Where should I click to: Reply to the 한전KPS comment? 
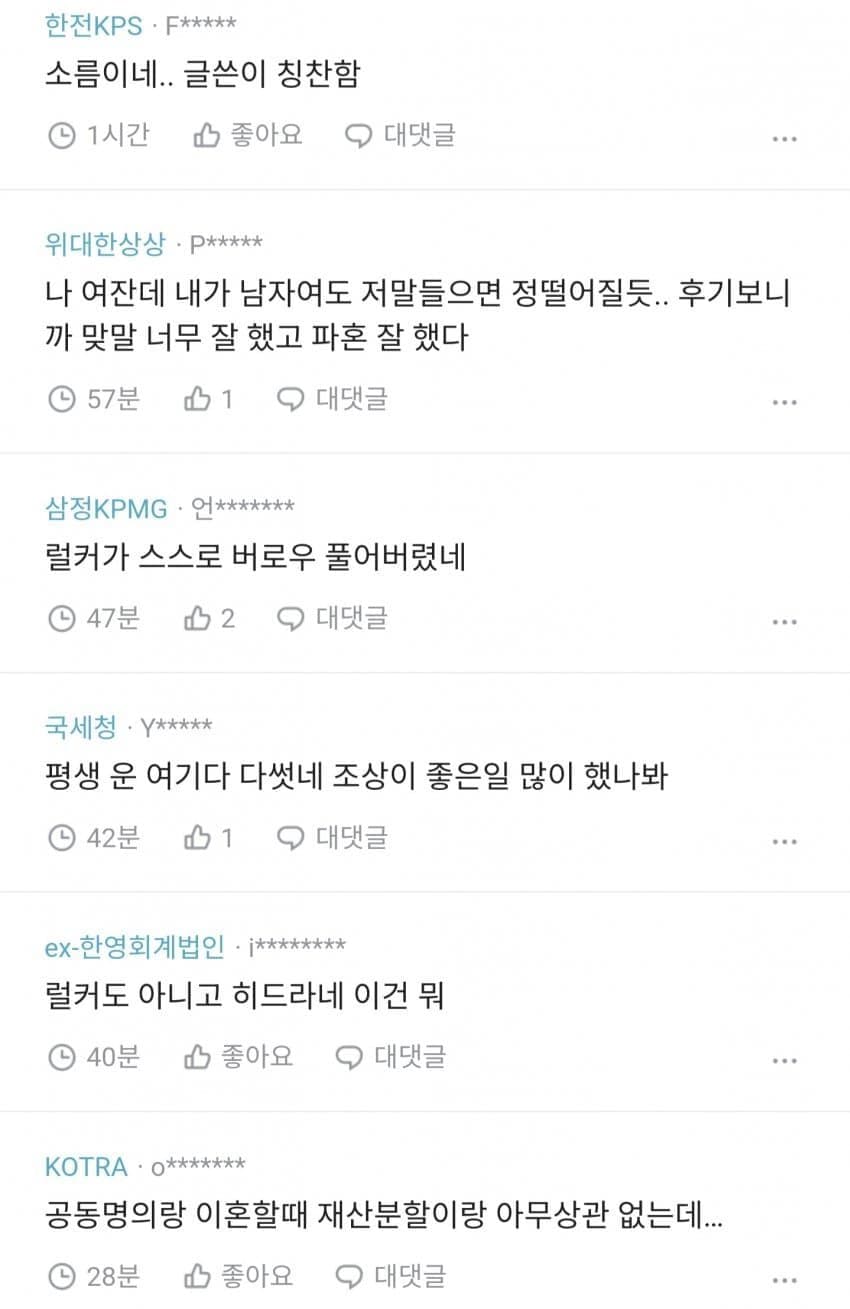400,135
